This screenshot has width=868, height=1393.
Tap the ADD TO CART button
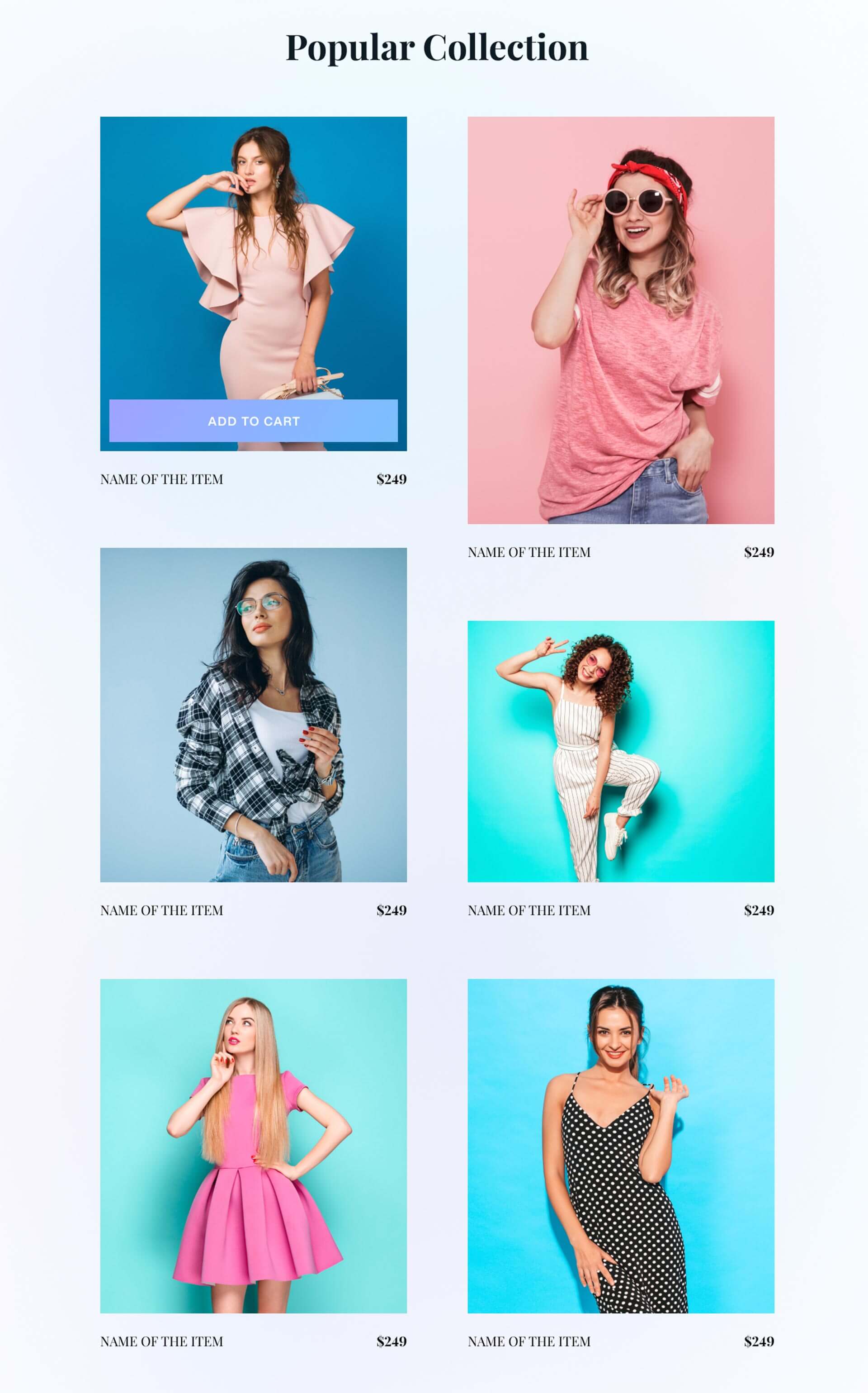(253, 421)
